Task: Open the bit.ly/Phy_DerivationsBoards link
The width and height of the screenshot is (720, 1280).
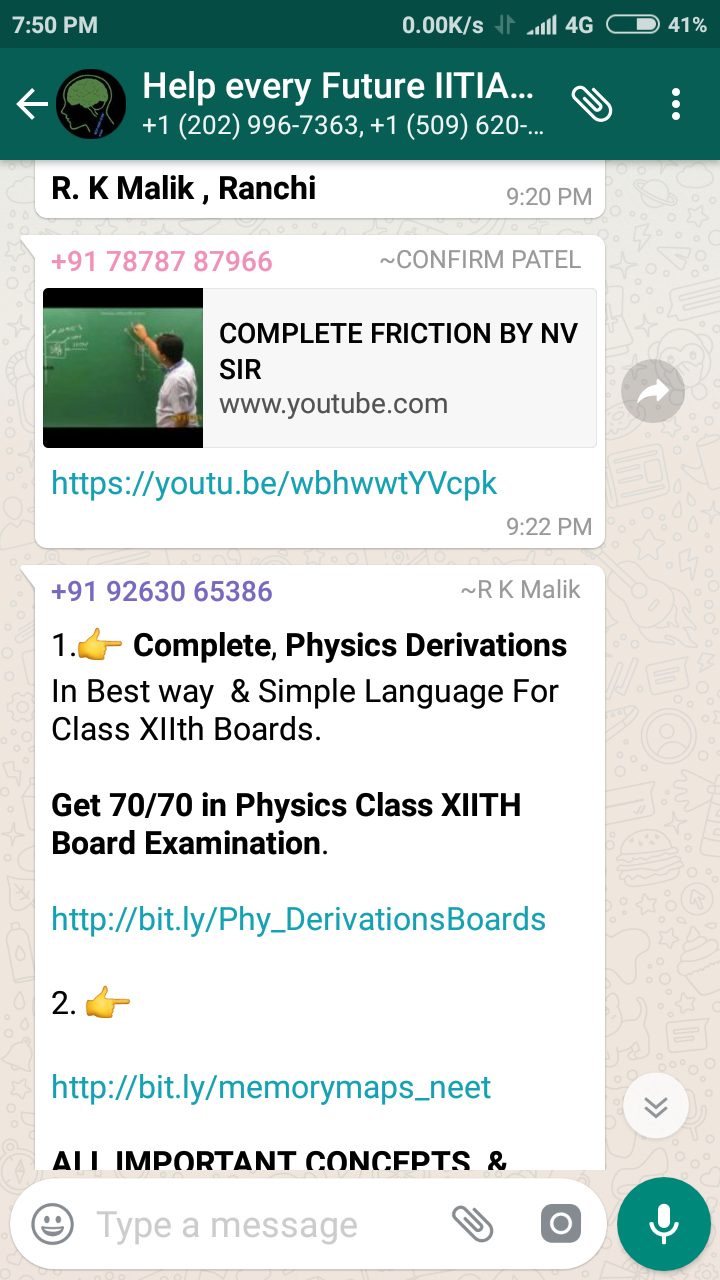Action: pyautogui.click(x=298, y=919)
